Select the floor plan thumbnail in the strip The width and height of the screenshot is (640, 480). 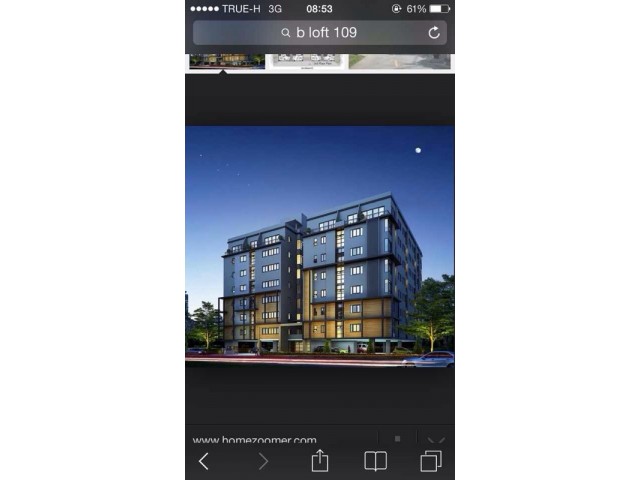[x=309, y=61]
